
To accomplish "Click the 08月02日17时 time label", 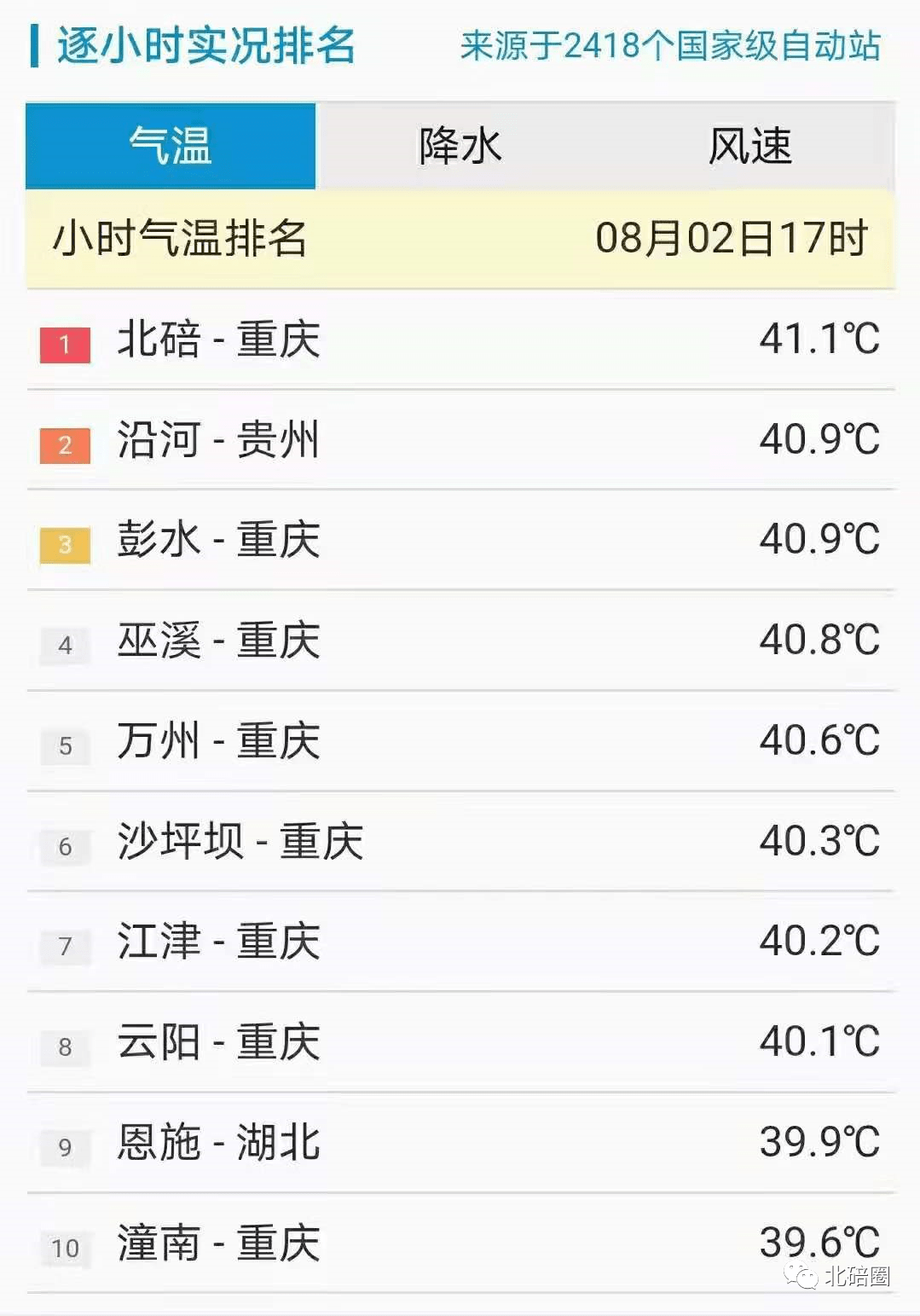I will (733, 240).
